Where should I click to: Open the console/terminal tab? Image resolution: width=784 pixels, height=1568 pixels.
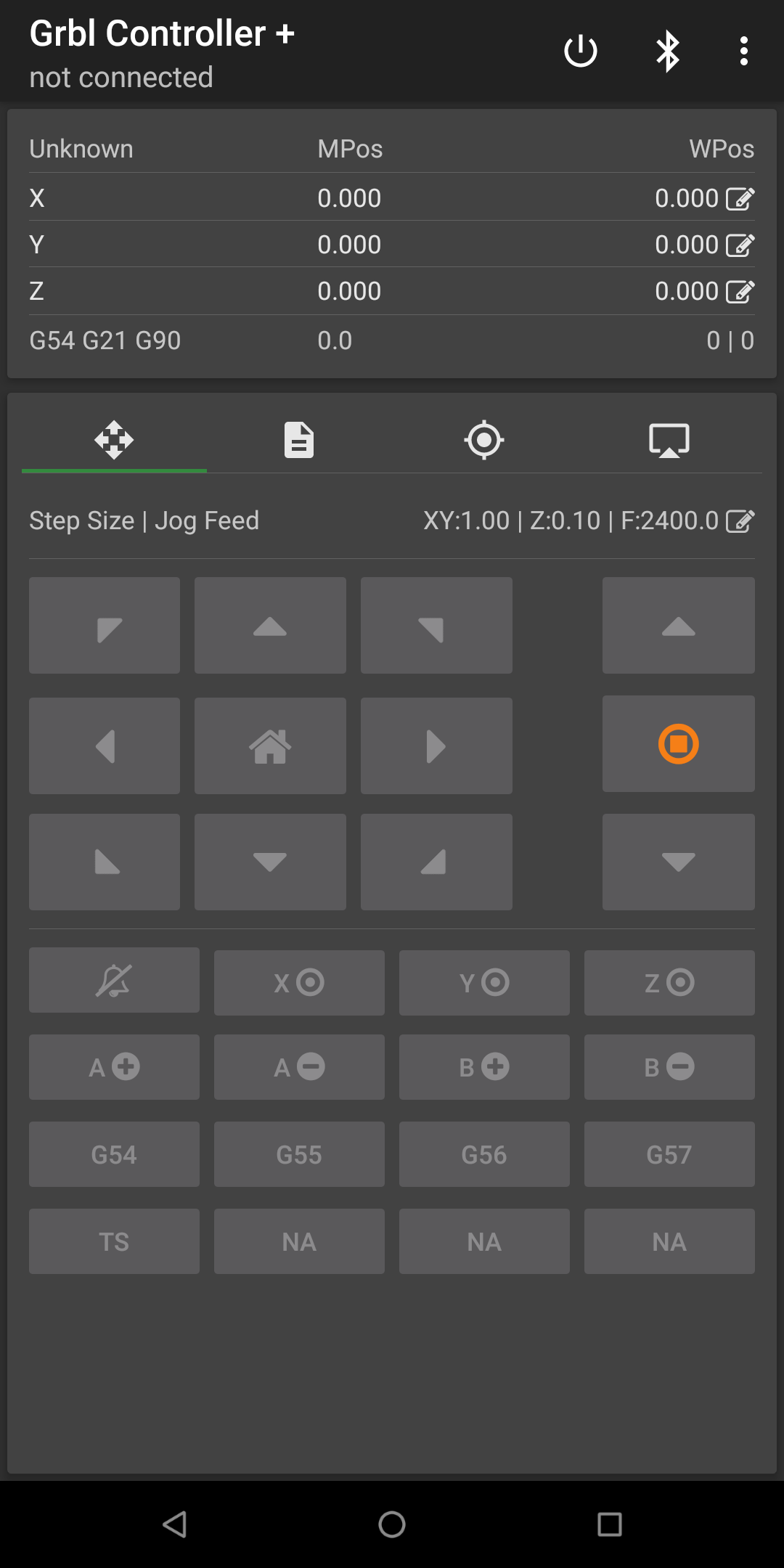tap(669, 439)
